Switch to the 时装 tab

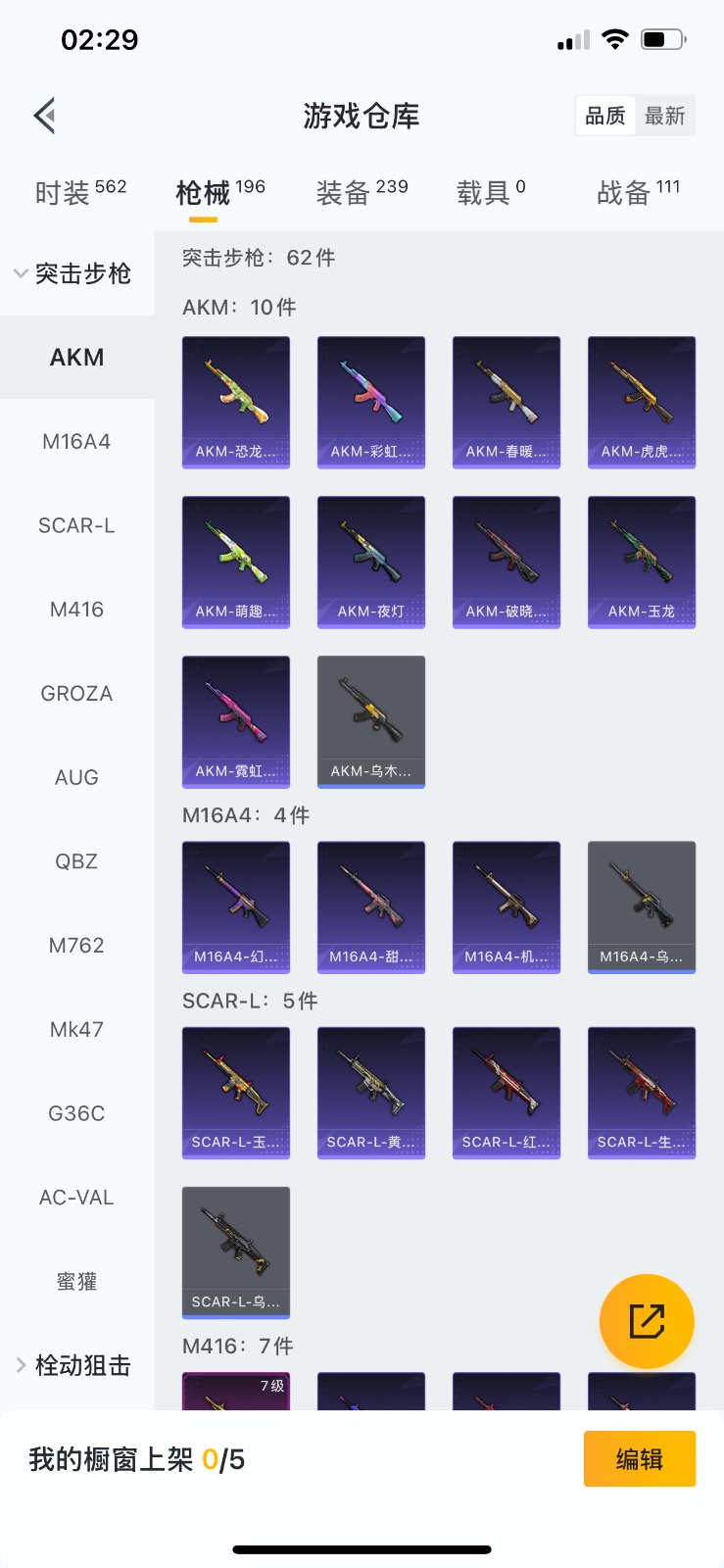80,192
